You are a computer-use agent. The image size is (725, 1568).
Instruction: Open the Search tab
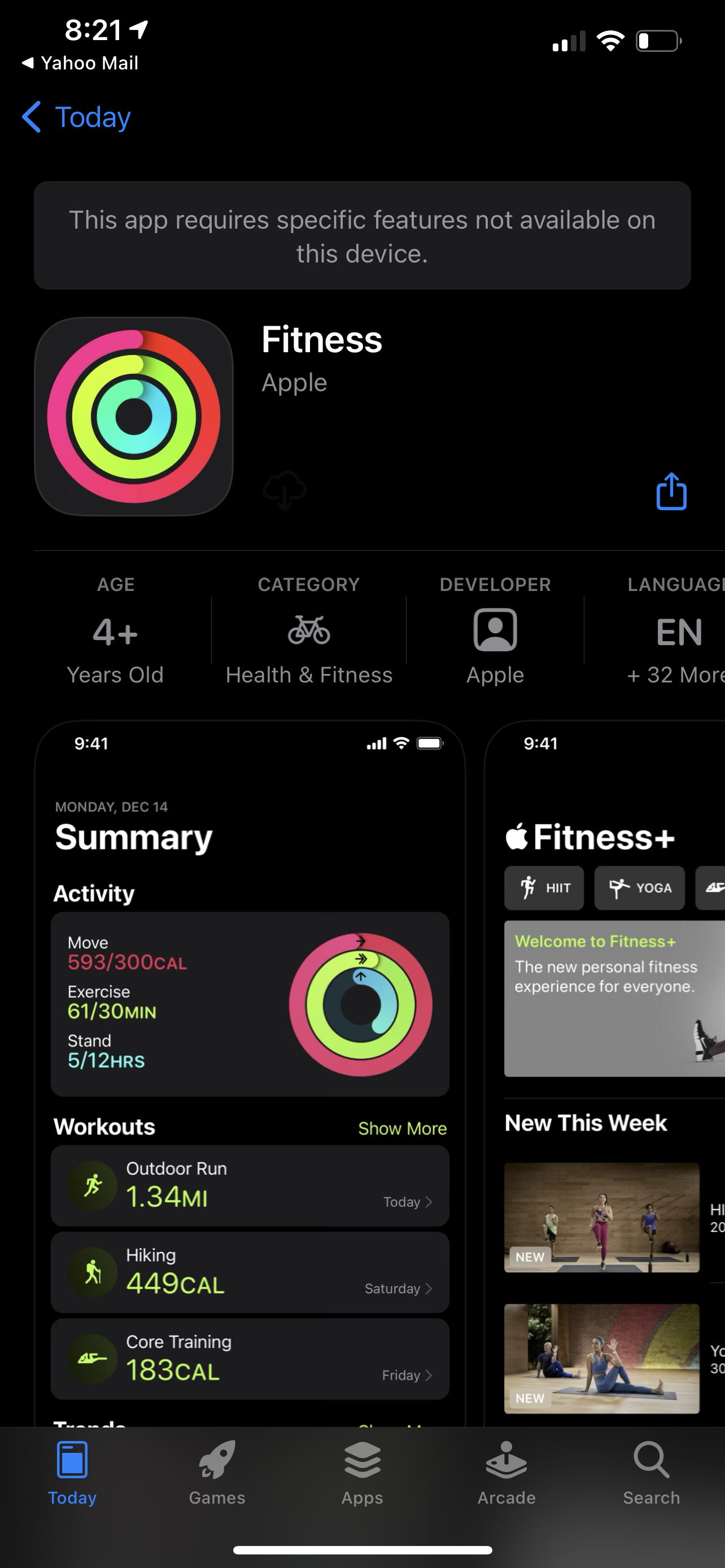(x=652, y=1473)
